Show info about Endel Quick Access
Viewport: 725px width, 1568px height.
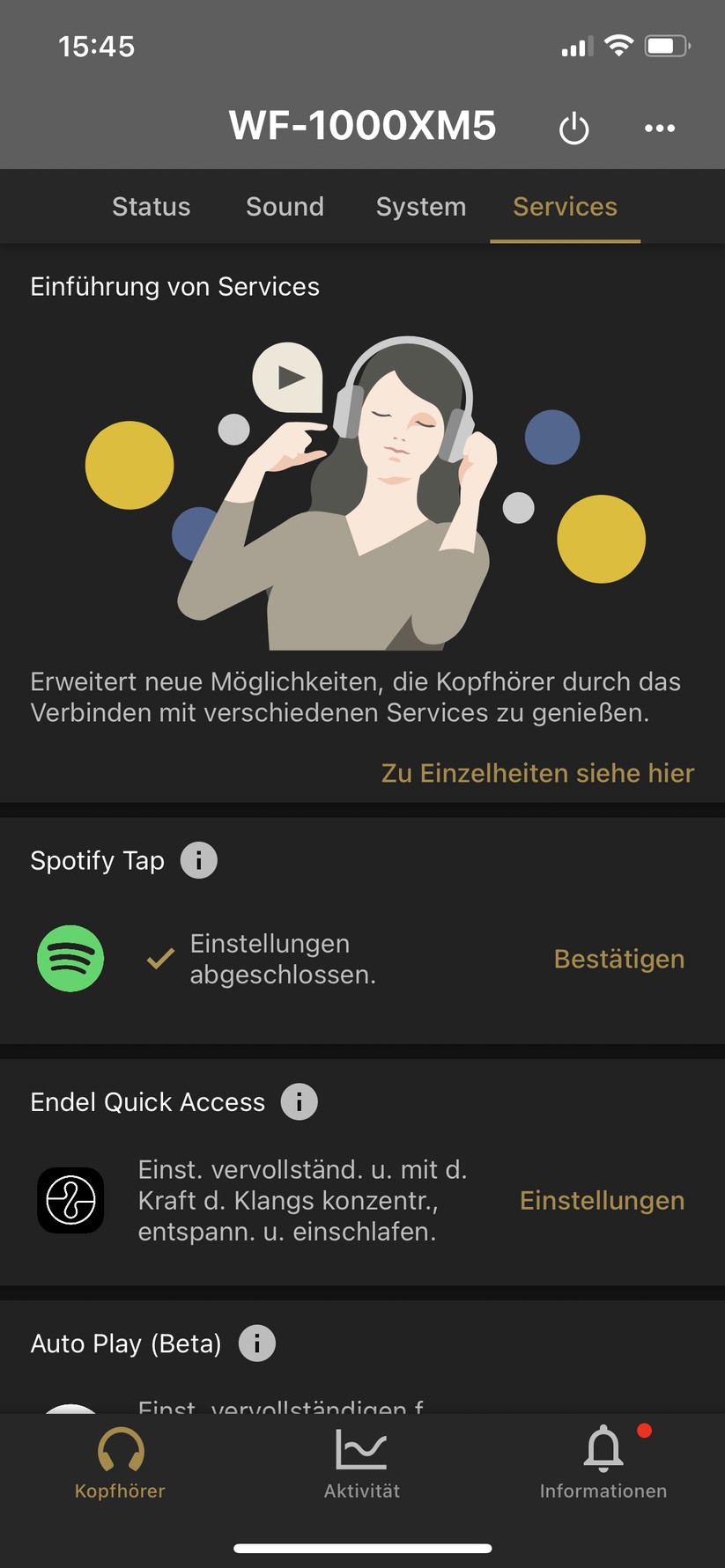(300, 1101)
